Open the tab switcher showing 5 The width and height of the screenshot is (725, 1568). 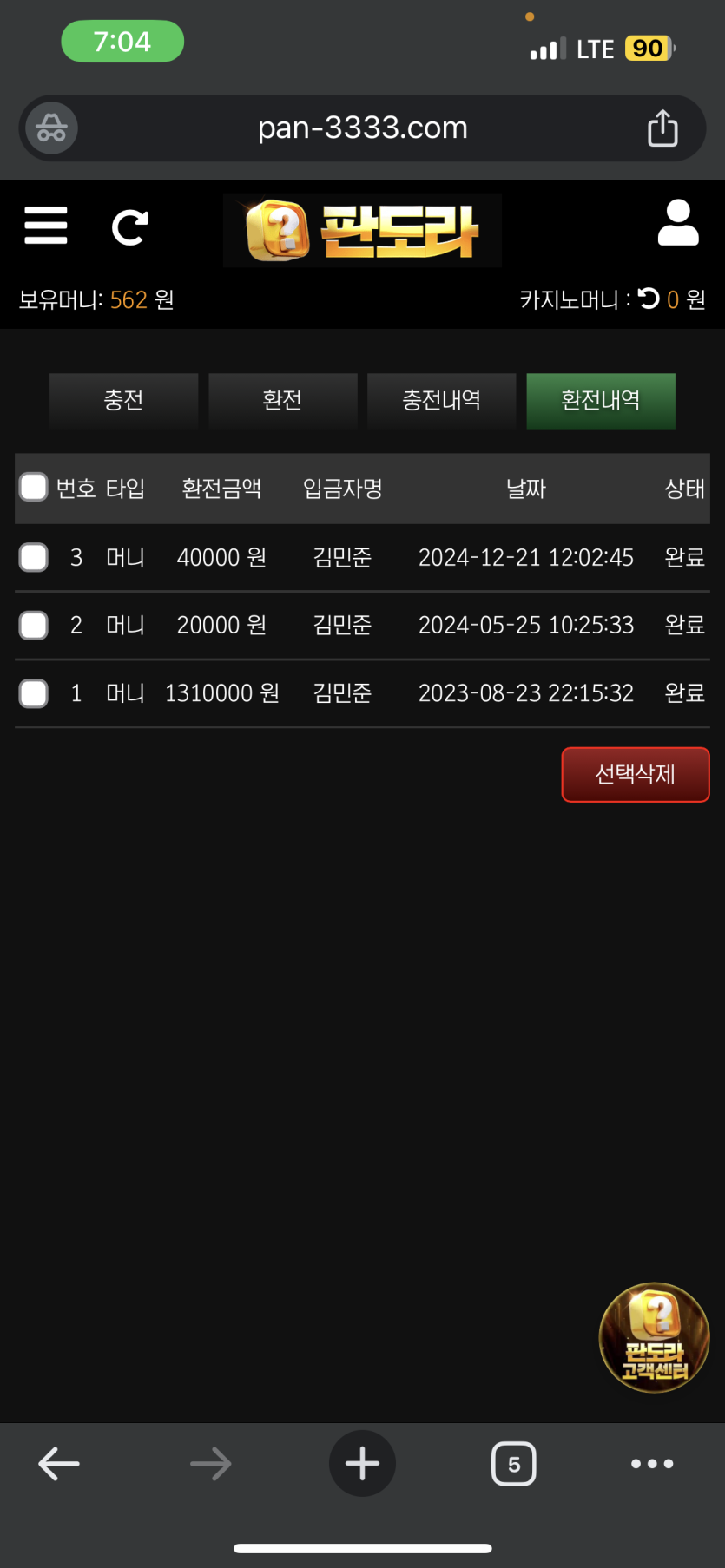point(514,1464)
